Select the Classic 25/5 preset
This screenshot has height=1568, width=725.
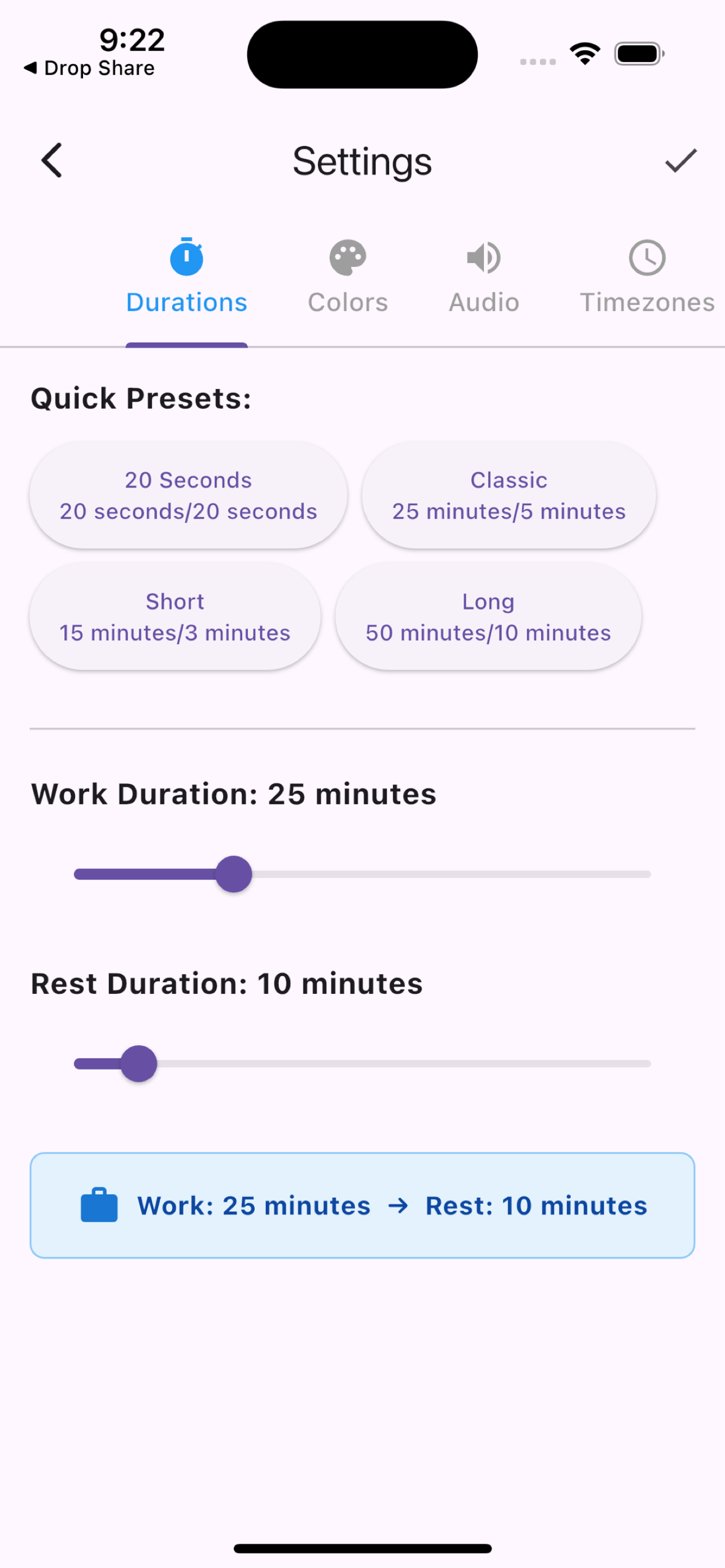click(x=509, y=494)
